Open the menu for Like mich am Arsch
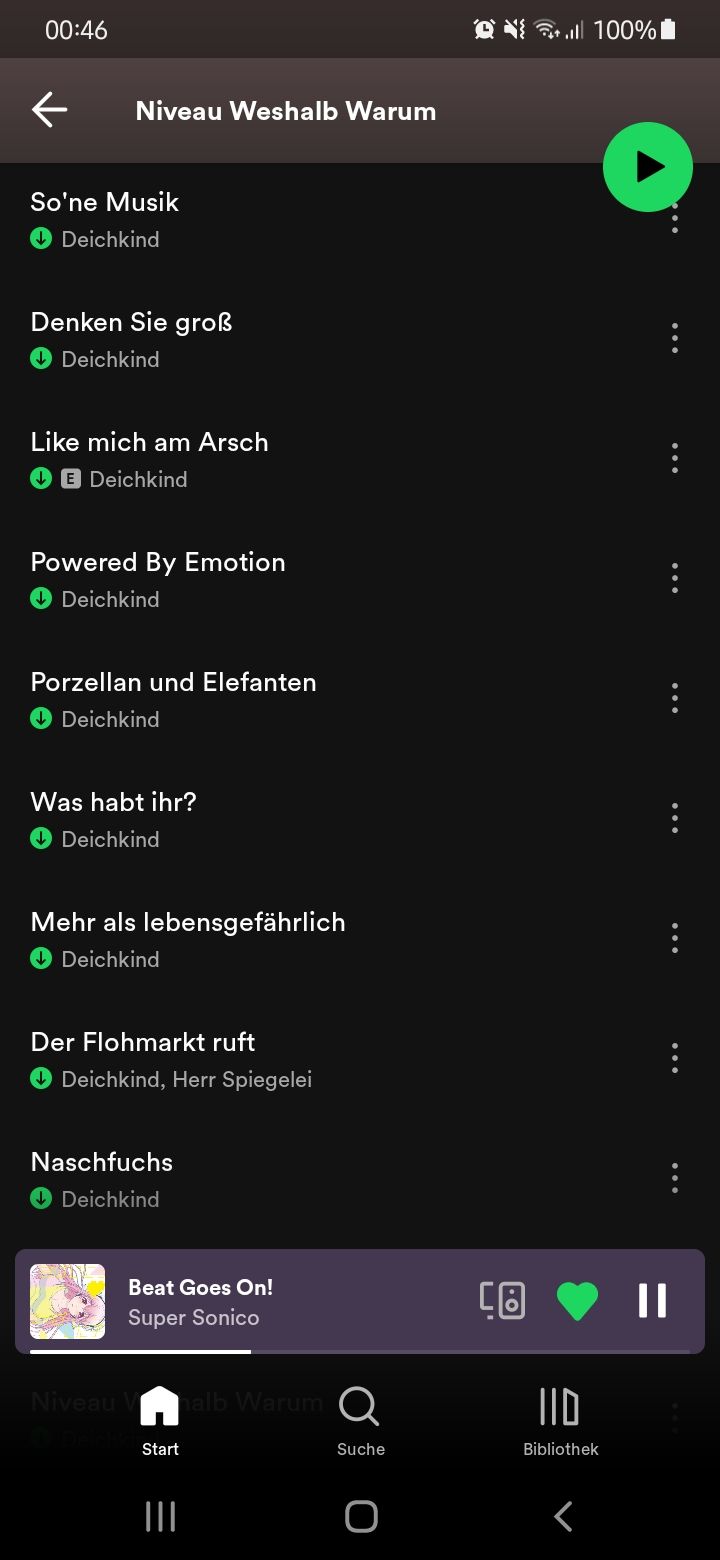The height and width of the screenshot is (1560, 720). tap(675, 458)
